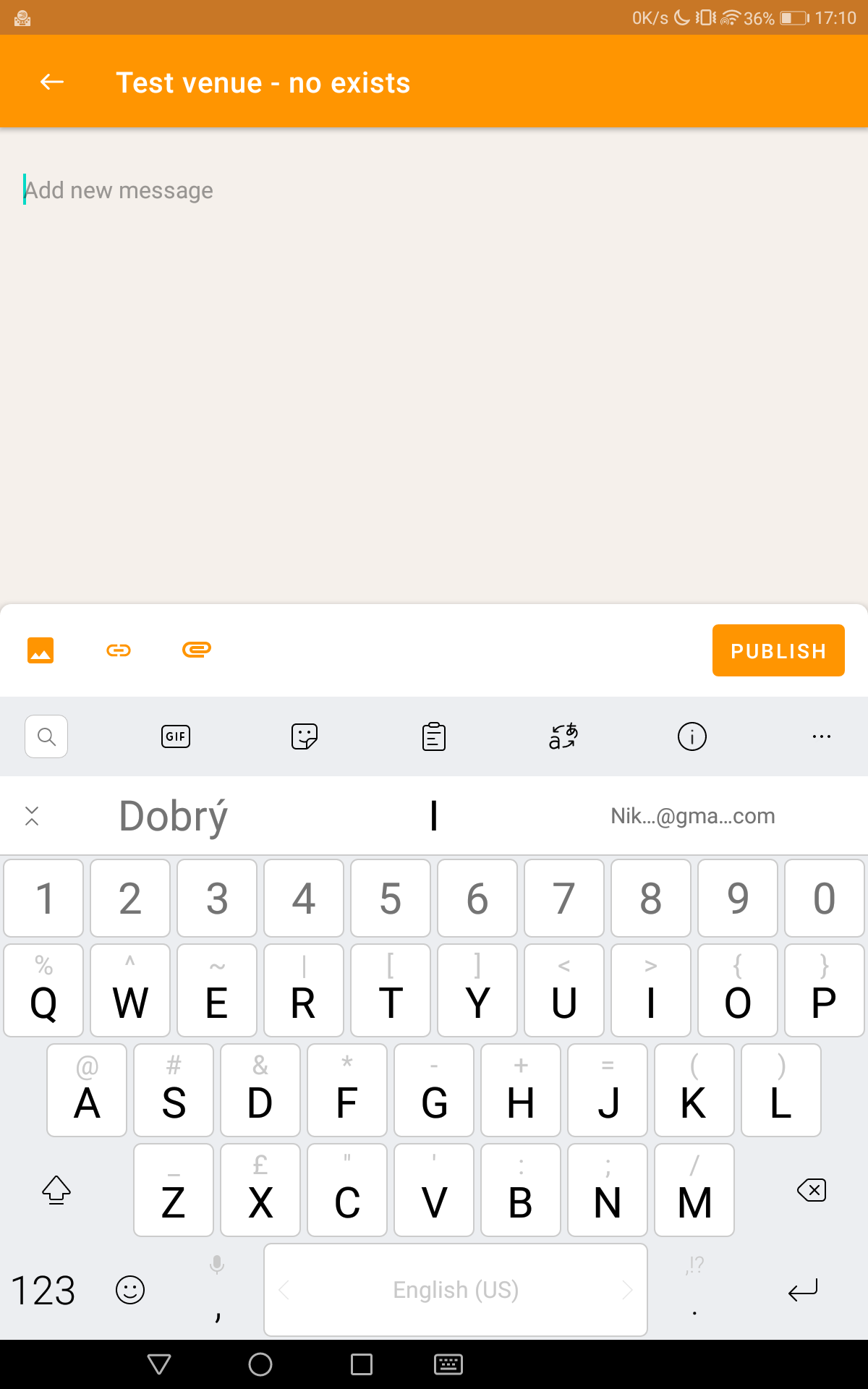Screen dimensions: 868x1389
Task: Choose the suggestion "Dobrý"
Action: pos(174,816)
